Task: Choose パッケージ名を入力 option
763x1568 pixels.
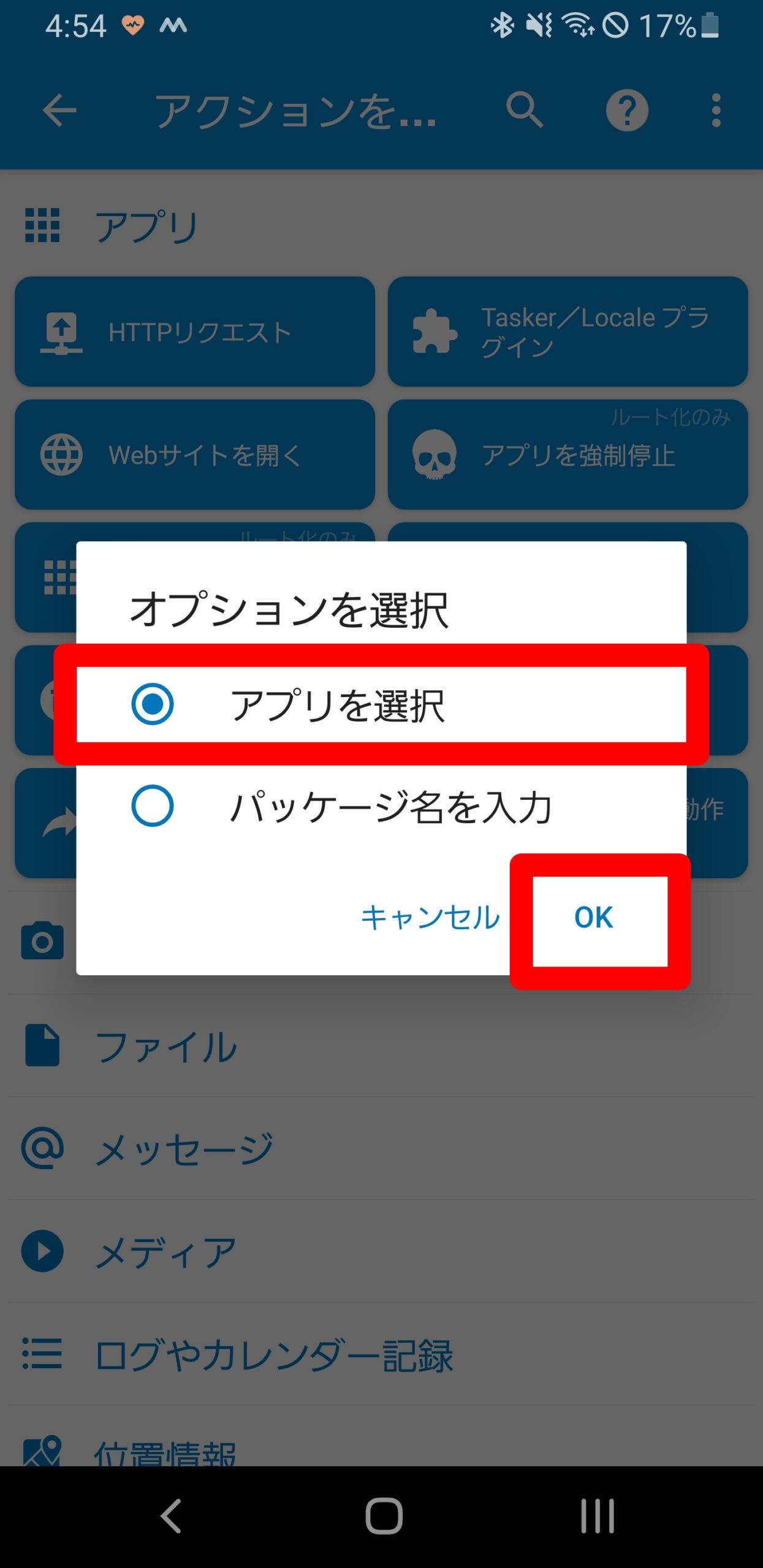Action: pyautogui.click(x=381, y=806)
